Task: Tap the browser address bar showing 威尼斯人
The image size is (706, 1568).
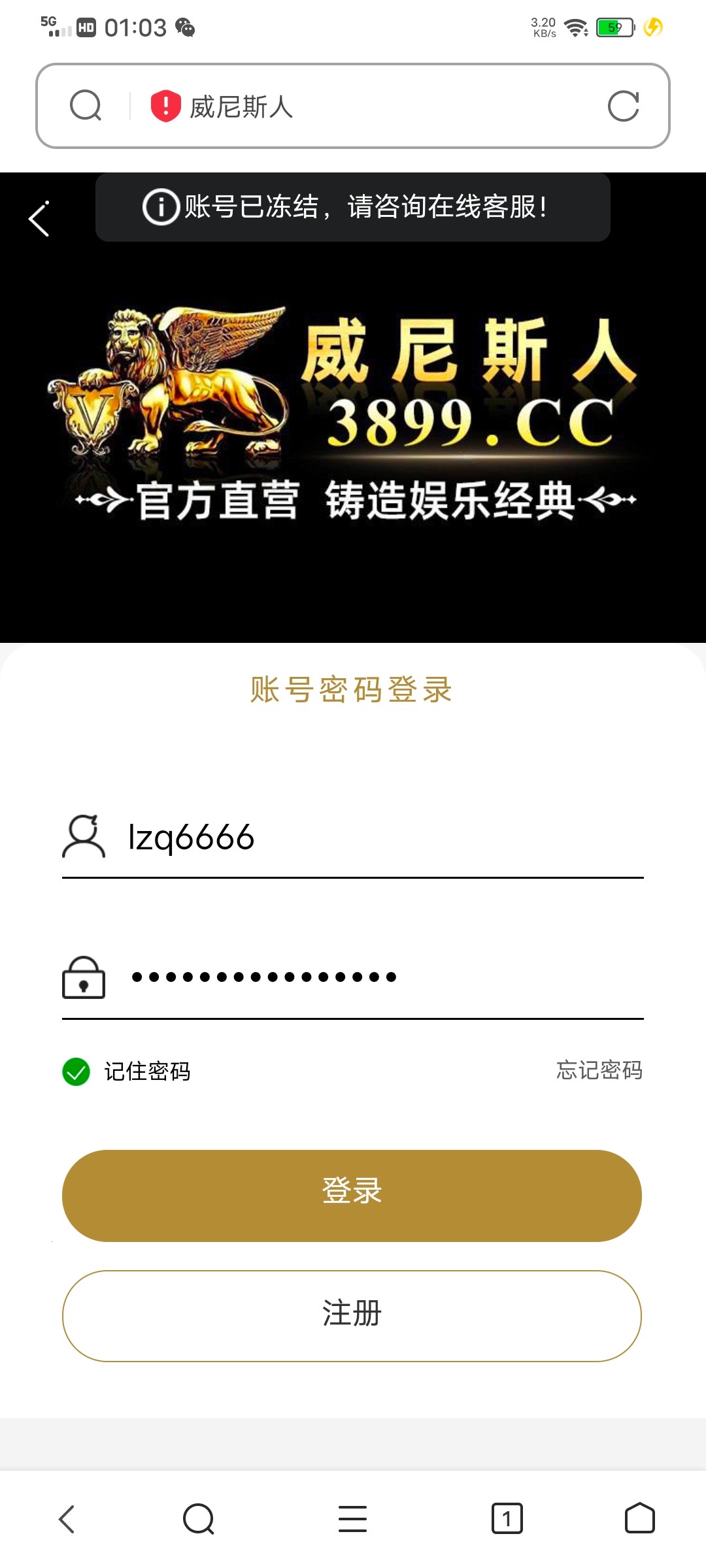Action: click(x=366, y=106)
